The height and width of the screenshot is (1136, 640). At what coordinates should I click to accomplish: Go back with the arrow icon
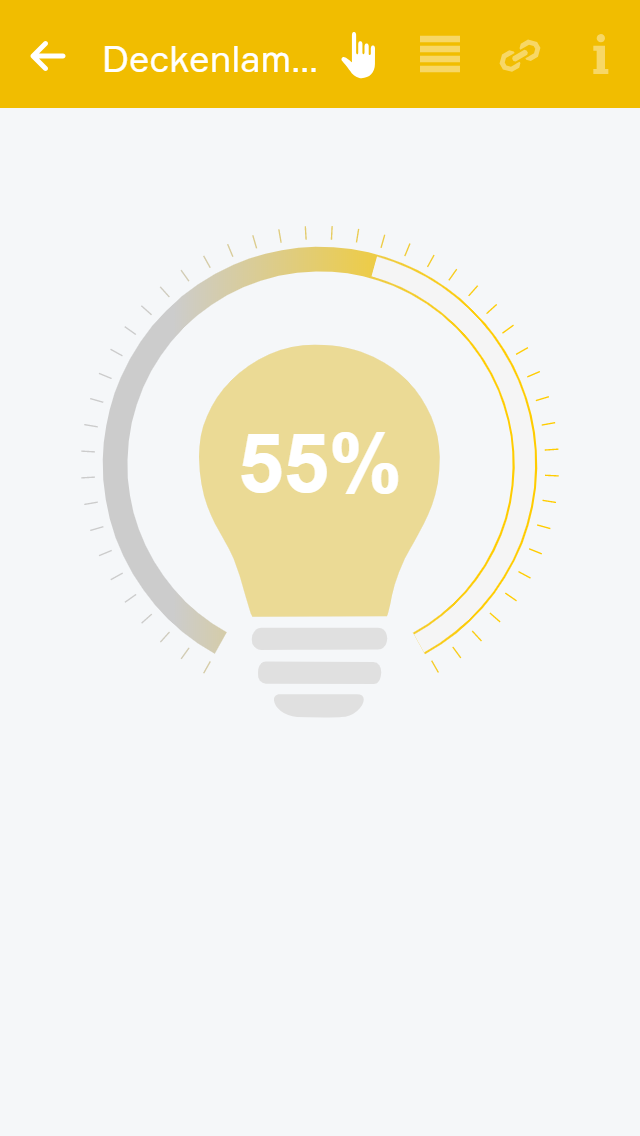click(x=47, y=56)
